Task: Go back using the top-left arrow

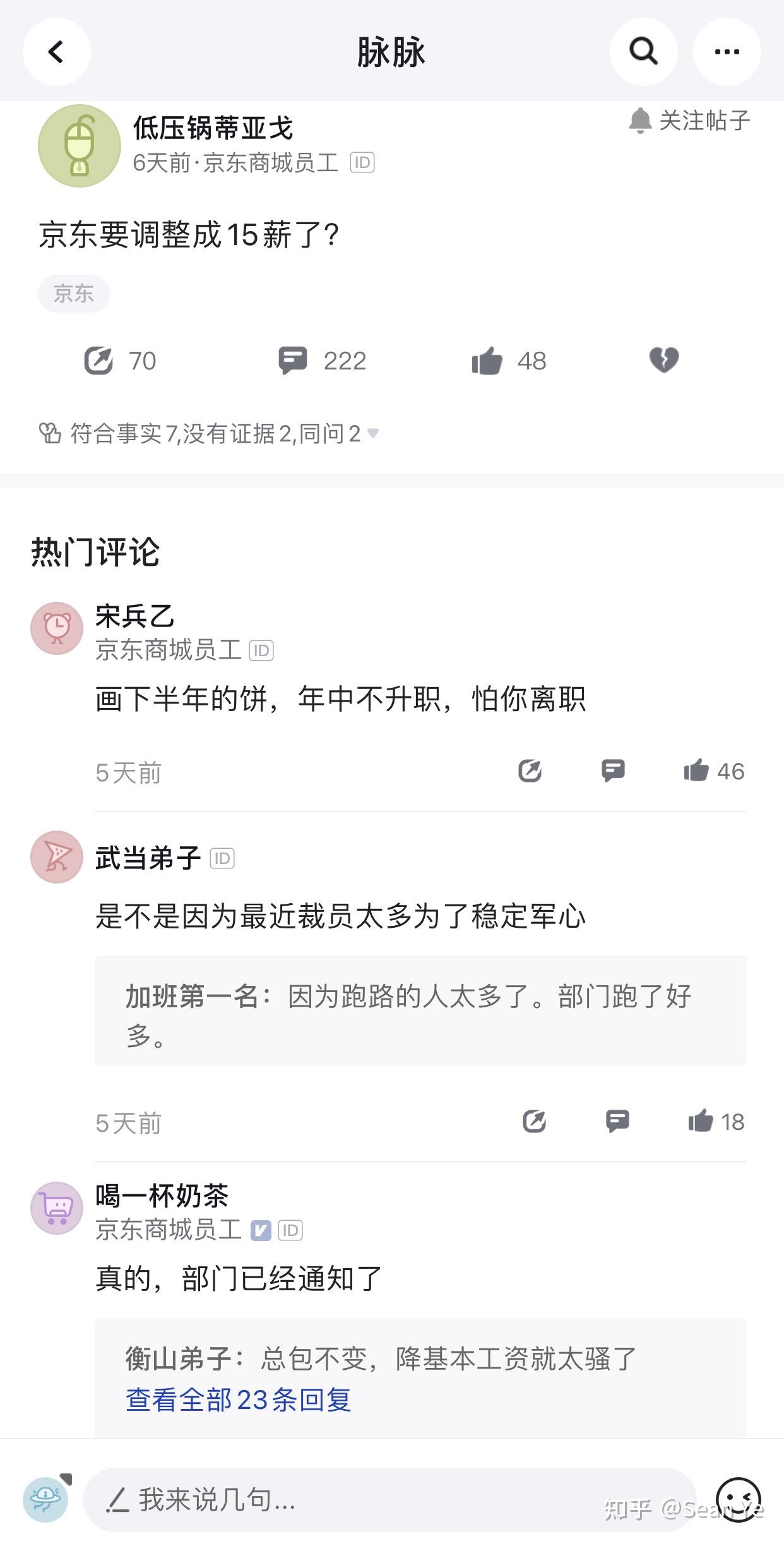Action: tap(56, 52)
